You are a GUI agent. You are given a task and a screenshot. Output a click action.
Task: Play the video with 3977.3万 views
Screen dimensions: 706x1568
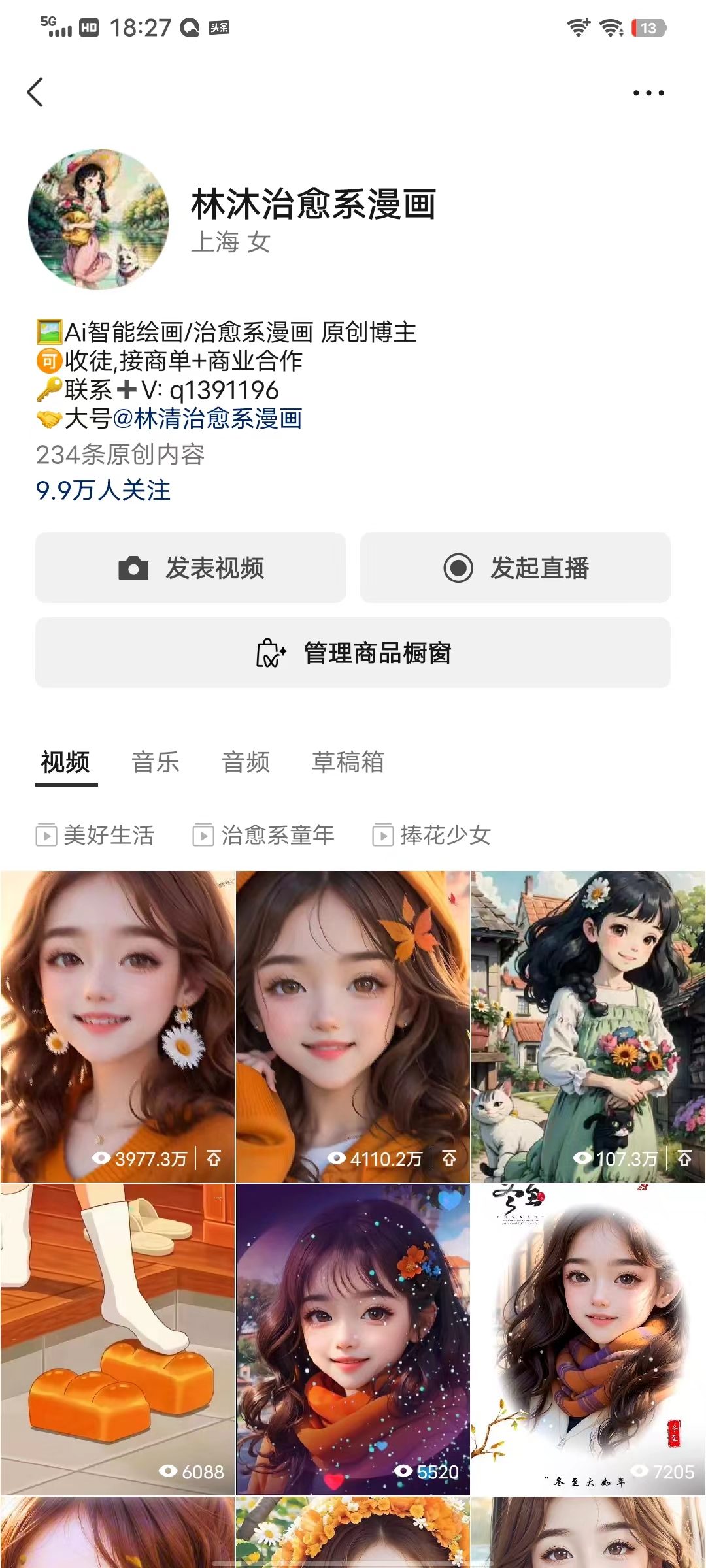[x=118, y=1026]
